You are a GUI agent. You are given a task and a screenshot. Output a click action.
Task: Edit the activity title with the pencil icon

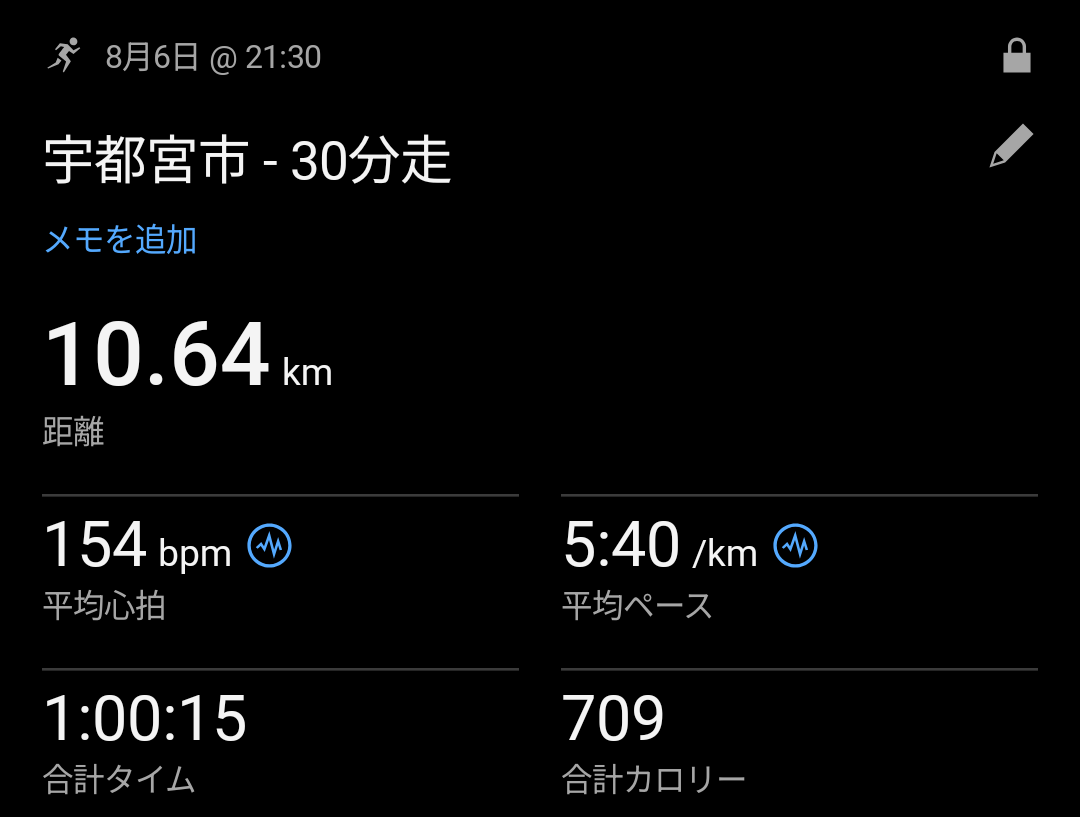[x=1011, y=147]
